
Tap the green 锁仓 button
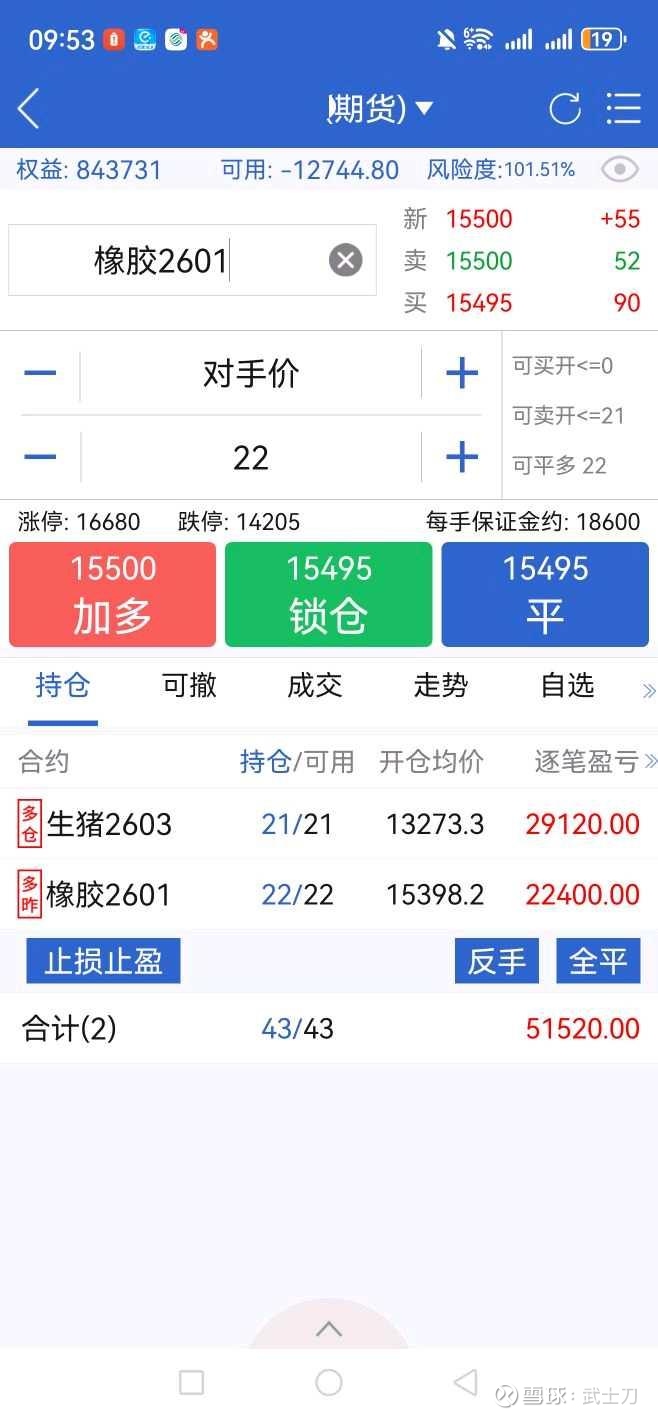click(329, 594)
